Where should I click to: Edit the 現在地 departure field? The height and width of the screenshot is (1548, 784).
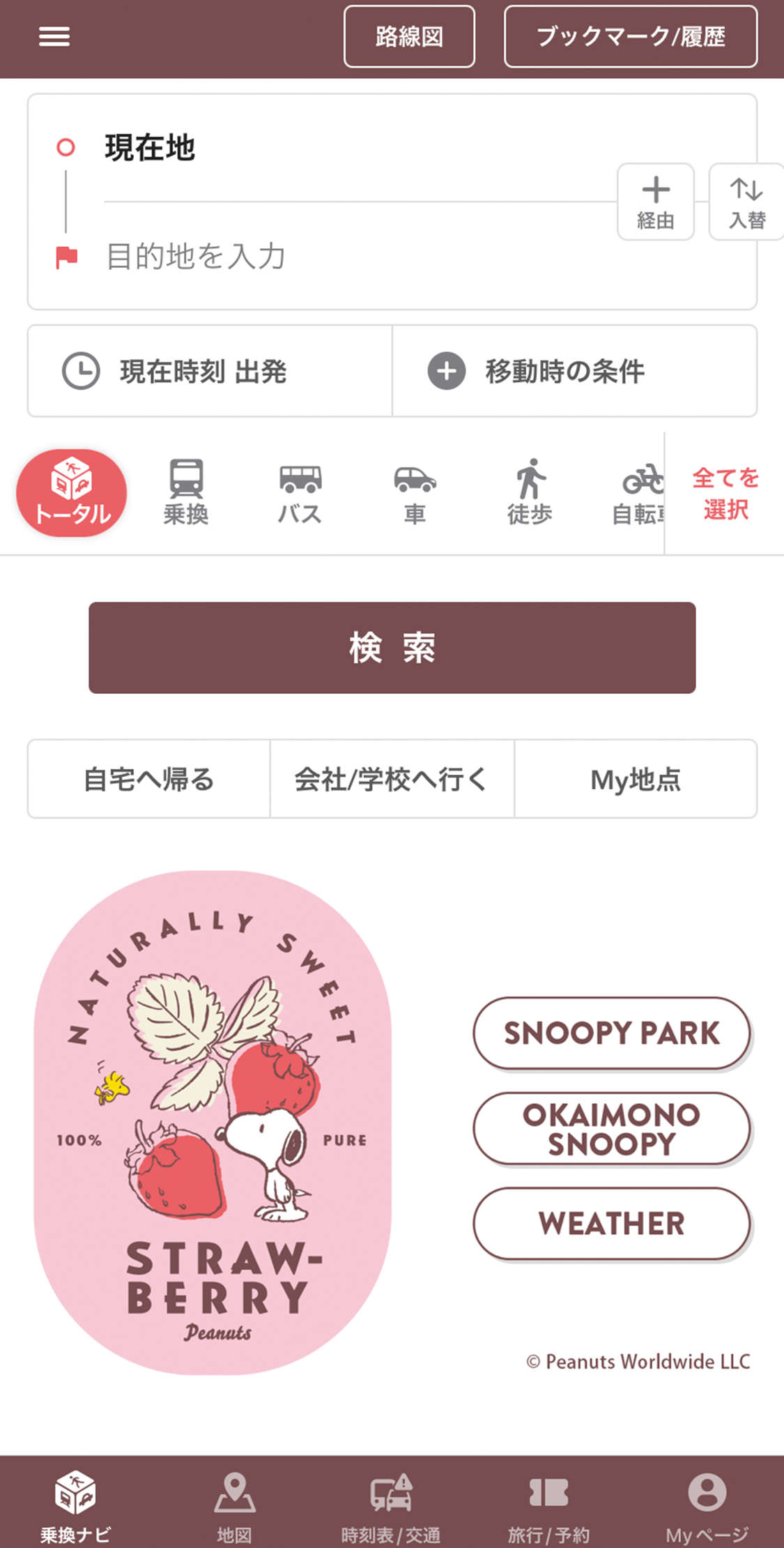[348, 148]
